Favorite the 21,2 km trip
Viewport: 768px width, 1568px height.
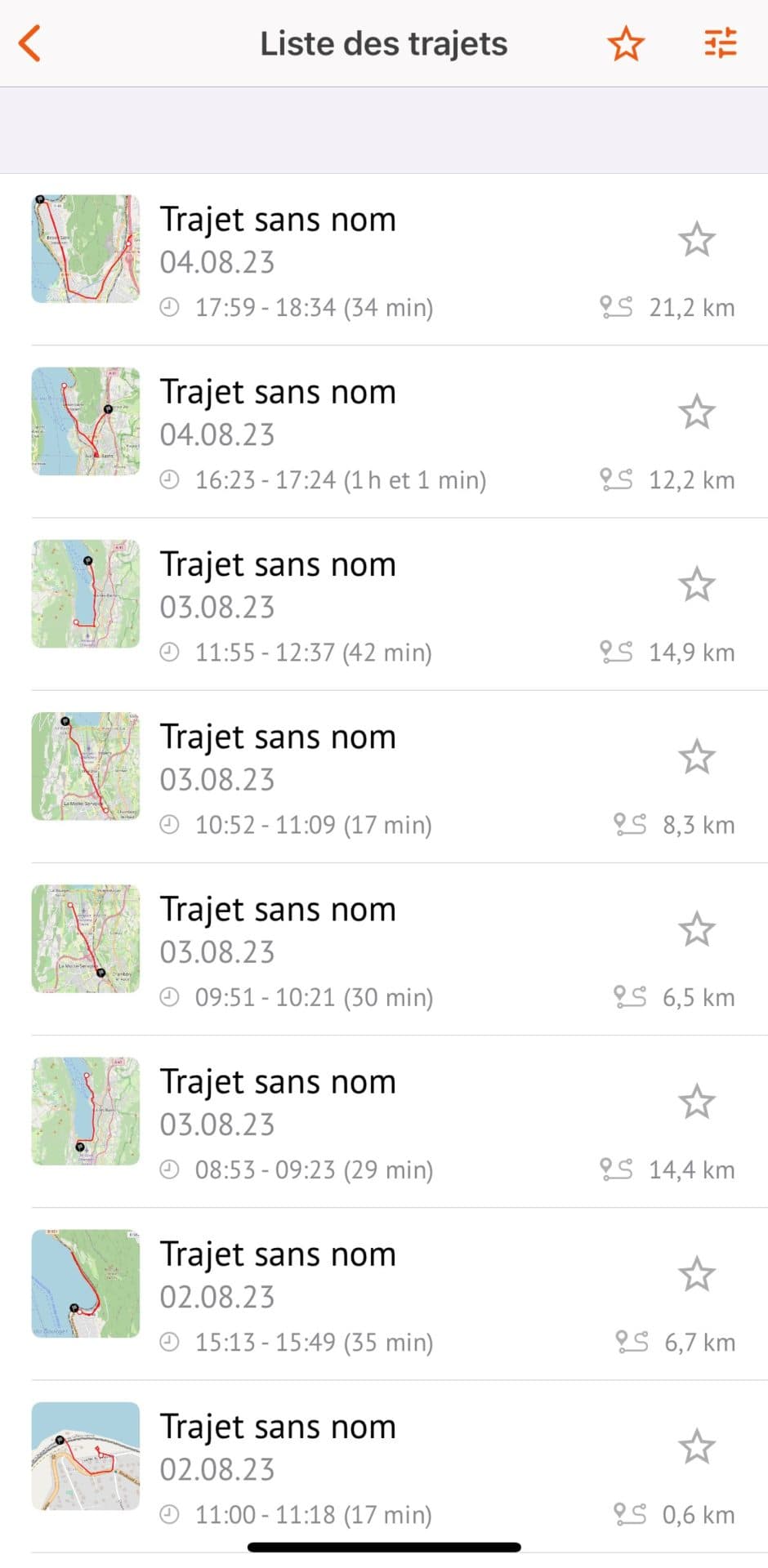696,240
